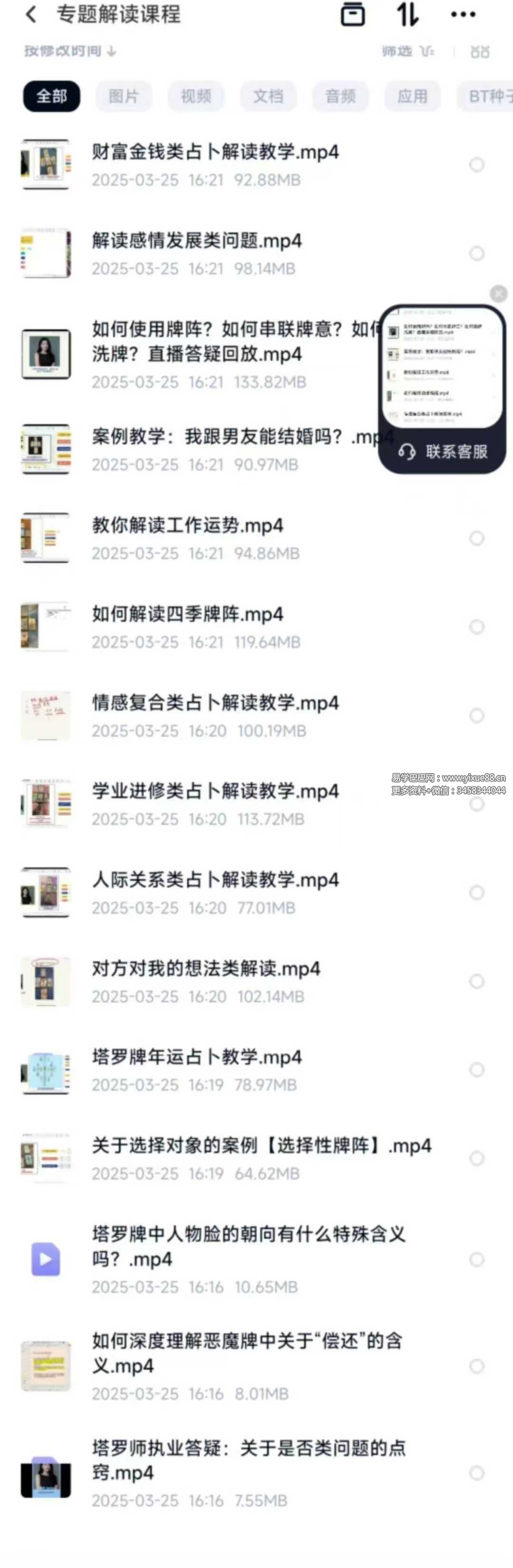Viewport: 513px width, 1568px height.
Task: Tick the circle beside 如何解读四季牌阵.mp4
Action: pos(476,627)
